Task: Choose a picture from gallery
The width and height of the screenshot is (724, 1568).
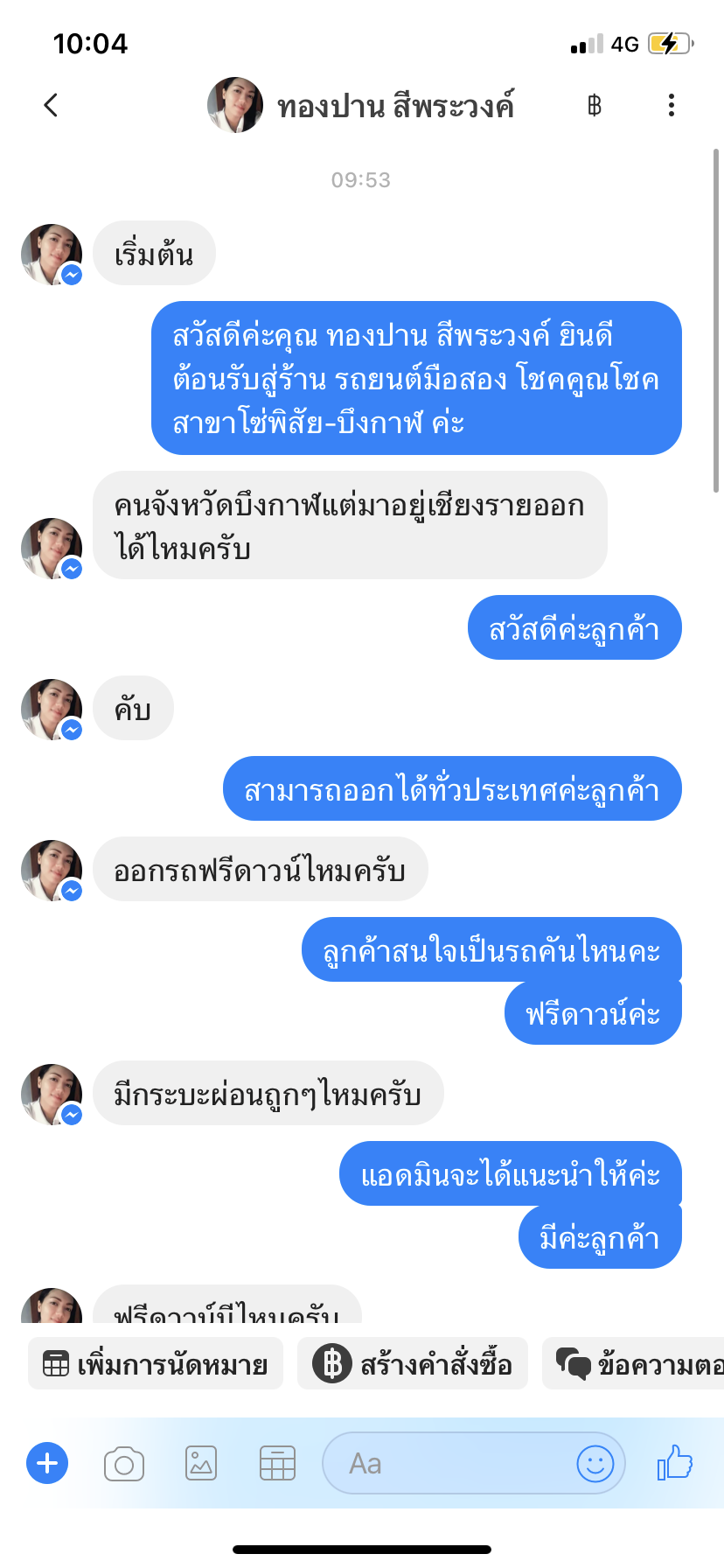Action: click(201, 1463)
